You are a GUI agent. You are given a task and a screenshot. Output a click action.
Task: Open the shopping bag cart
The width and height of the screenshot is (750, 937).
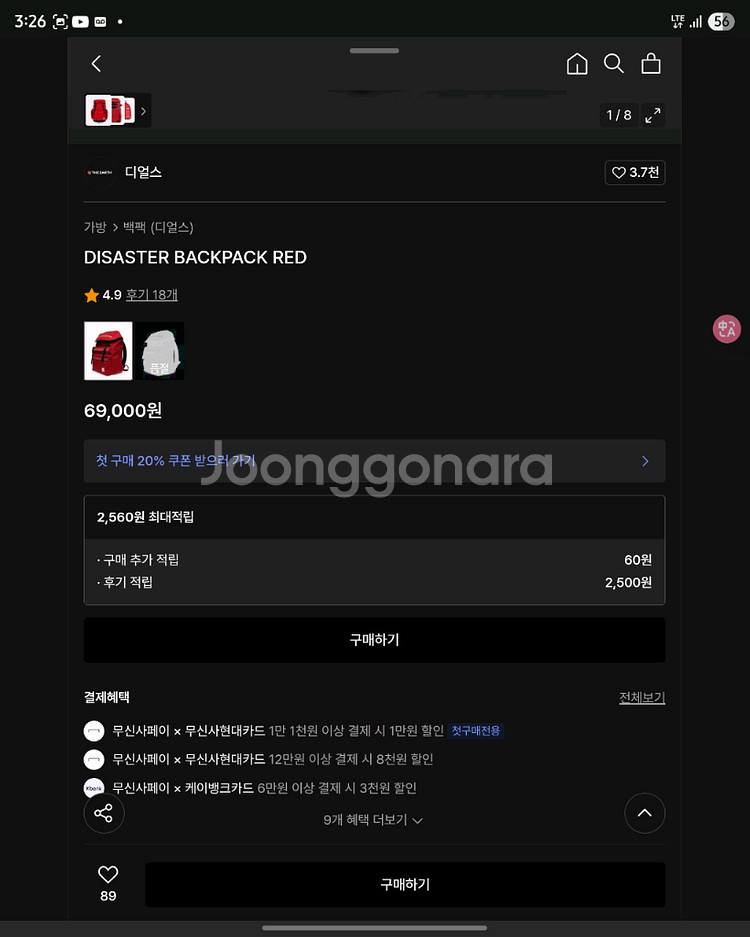[x=651, y=64]
